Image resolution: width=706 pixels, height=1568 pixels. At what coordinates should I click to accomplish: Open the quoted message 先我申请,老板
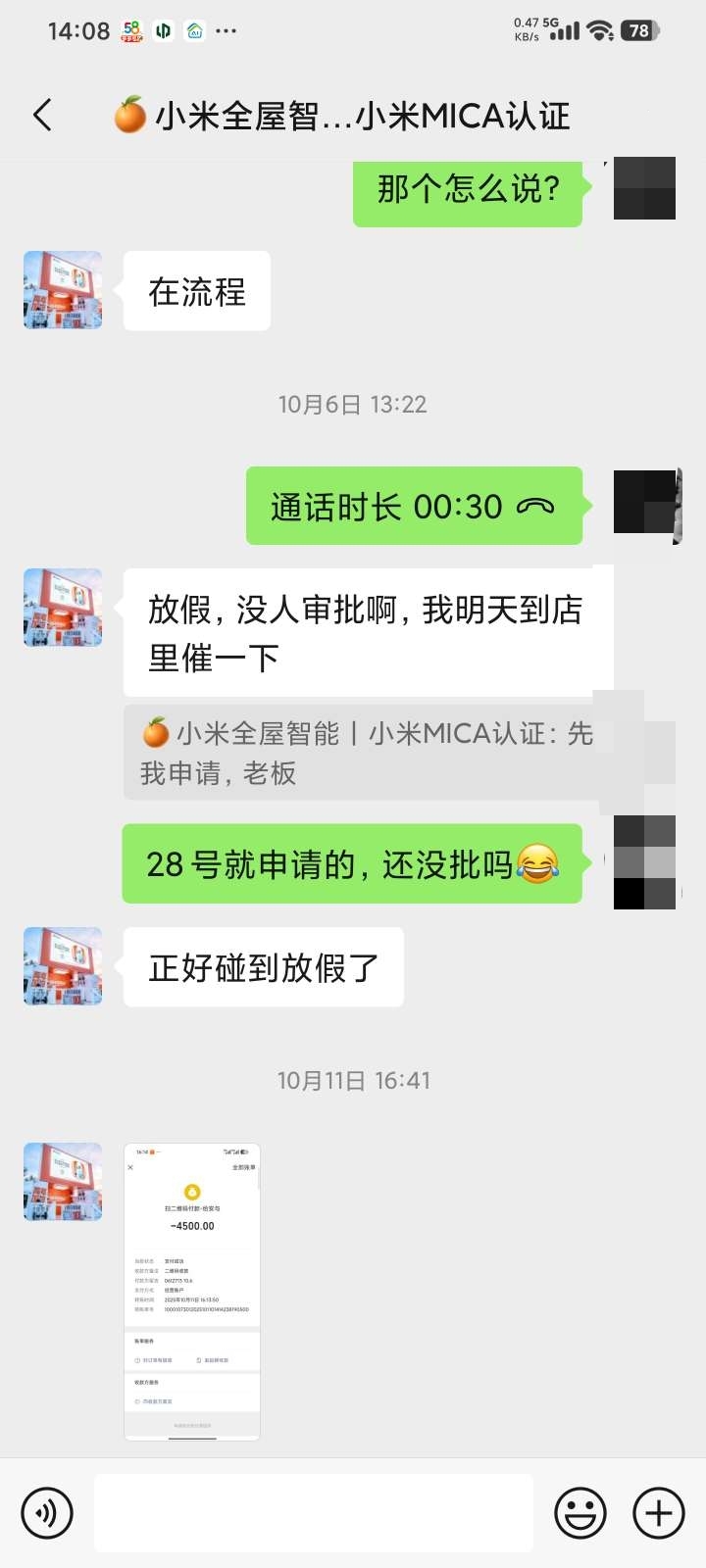point(368,753)
